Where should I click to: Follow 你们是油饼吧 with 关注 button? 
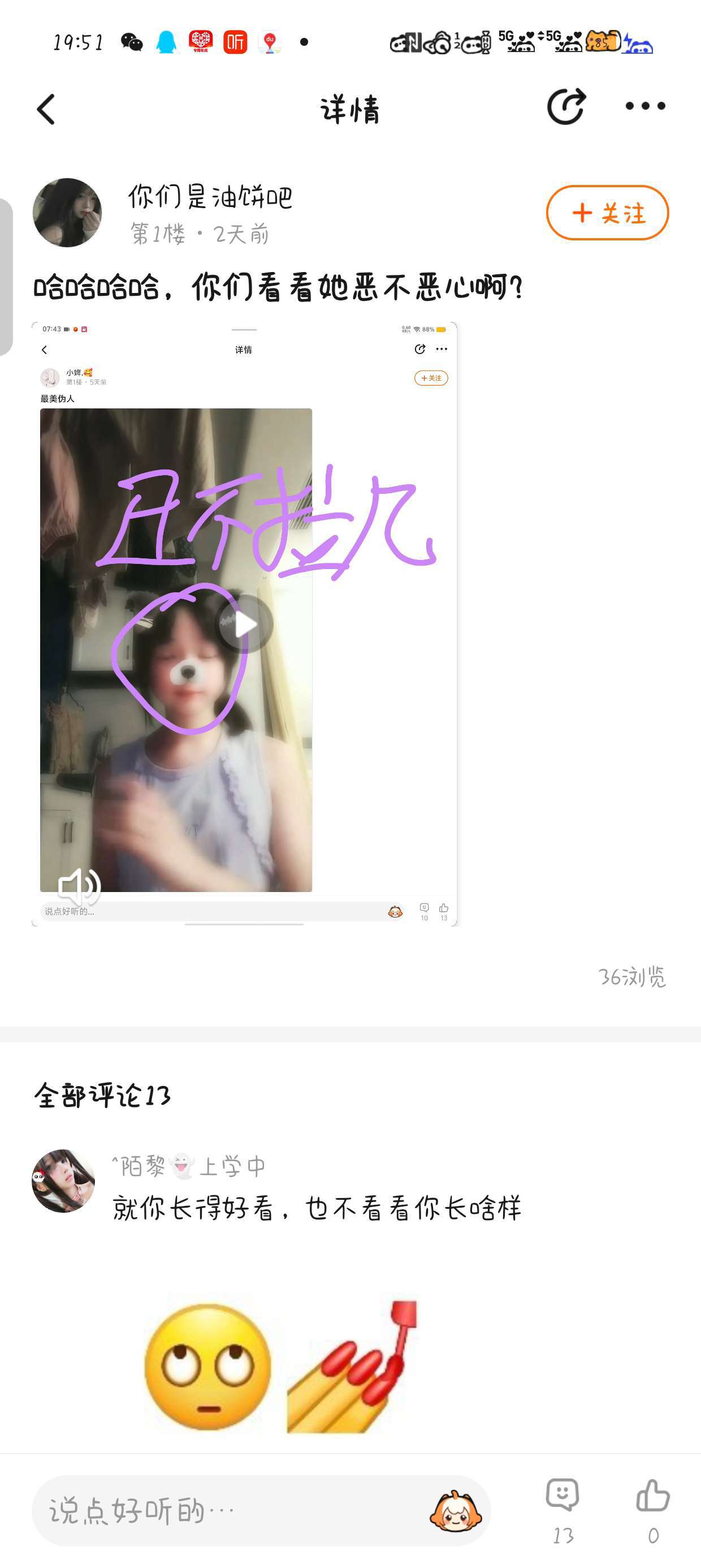point(607,213)
